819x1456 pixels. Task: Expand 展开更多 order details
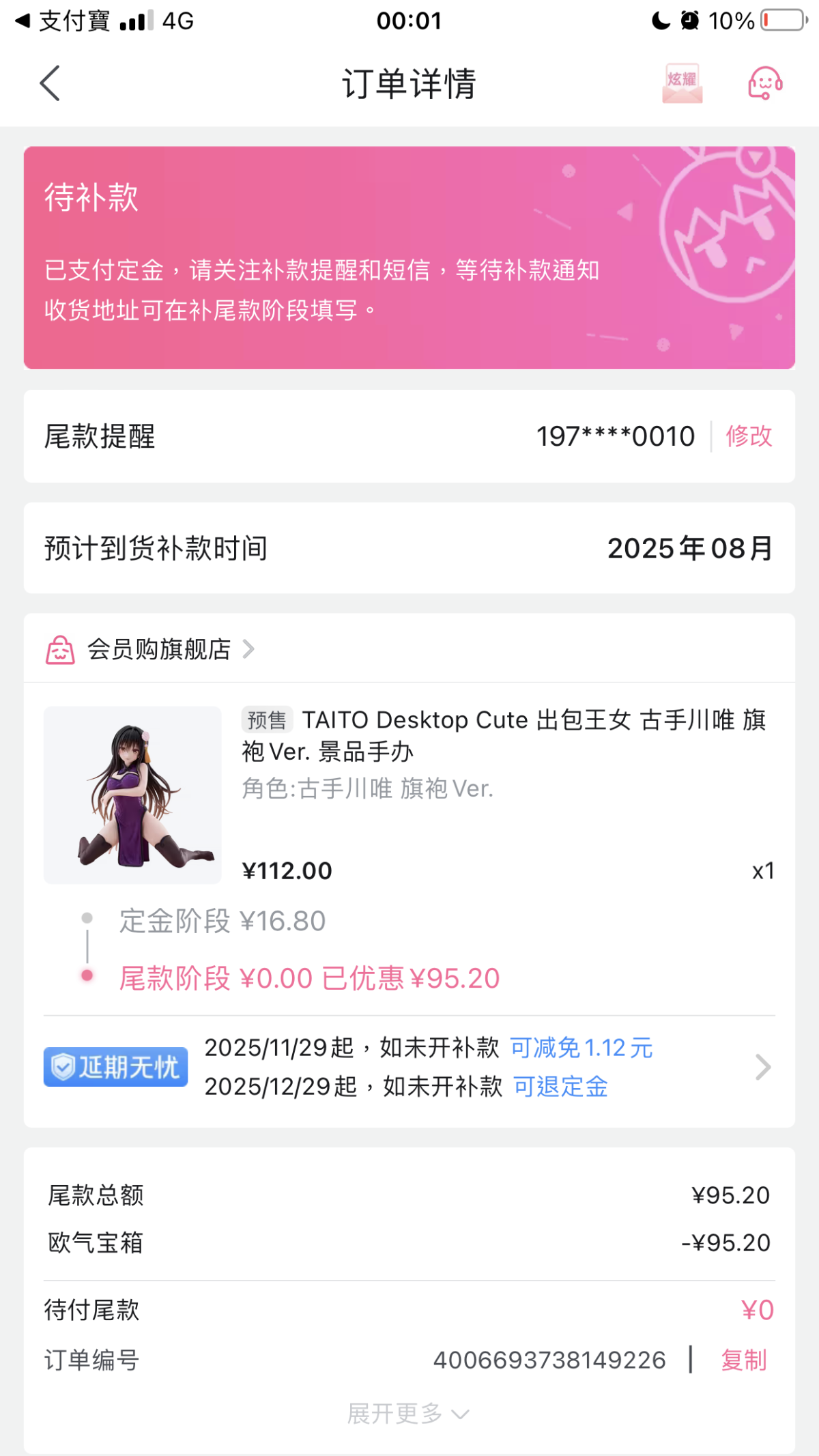(408, 1414)
